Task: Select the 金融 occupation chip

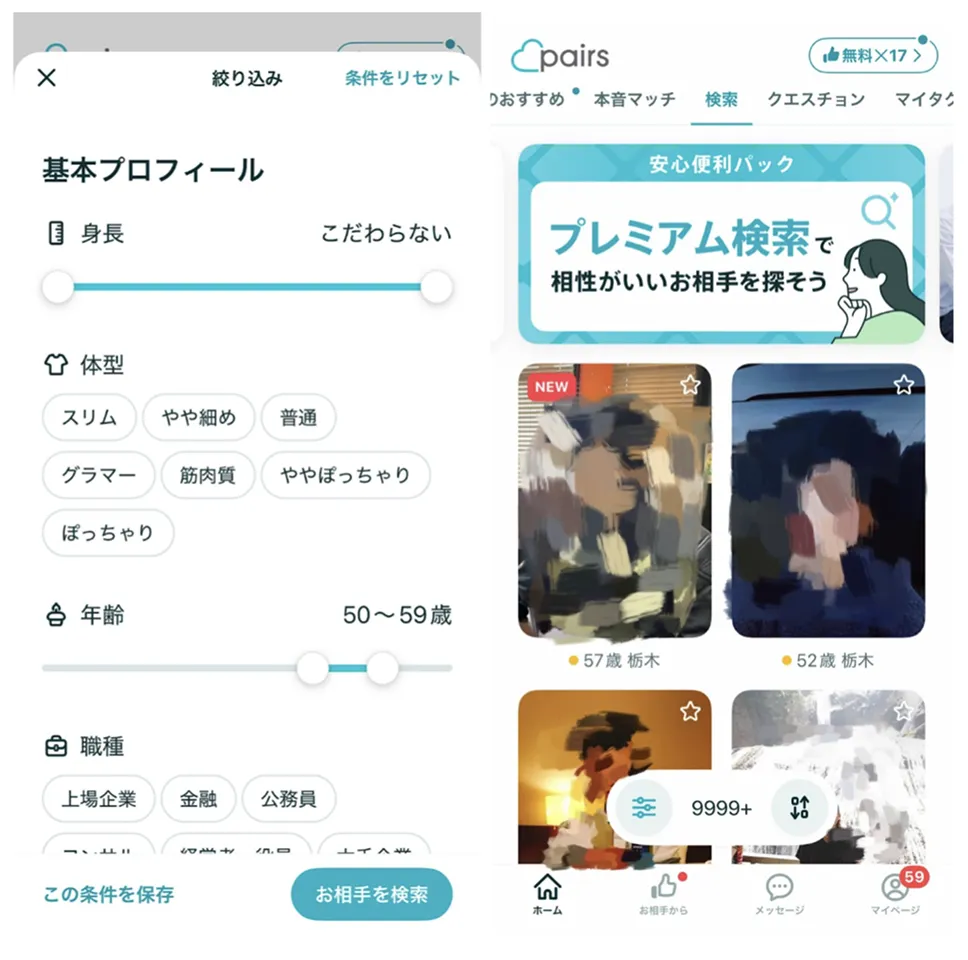Action: click(x=198, y=799)
